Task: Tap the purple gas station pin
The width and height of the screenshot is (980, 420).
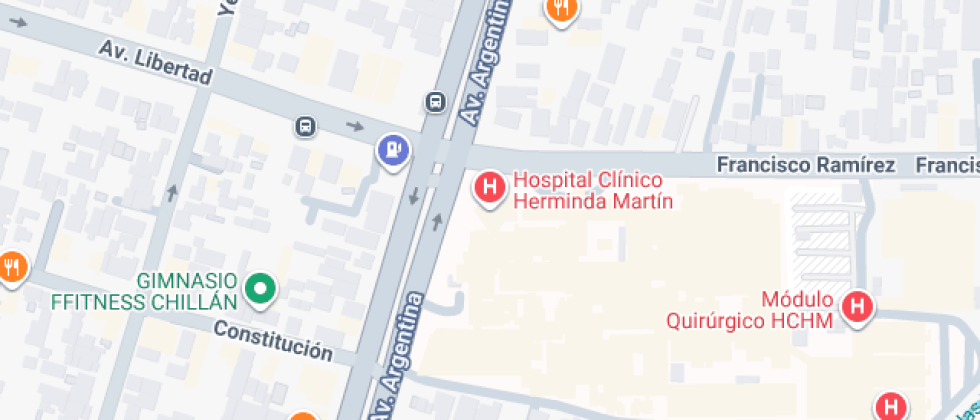Action: pyautogui.click(x=393, y=150)
